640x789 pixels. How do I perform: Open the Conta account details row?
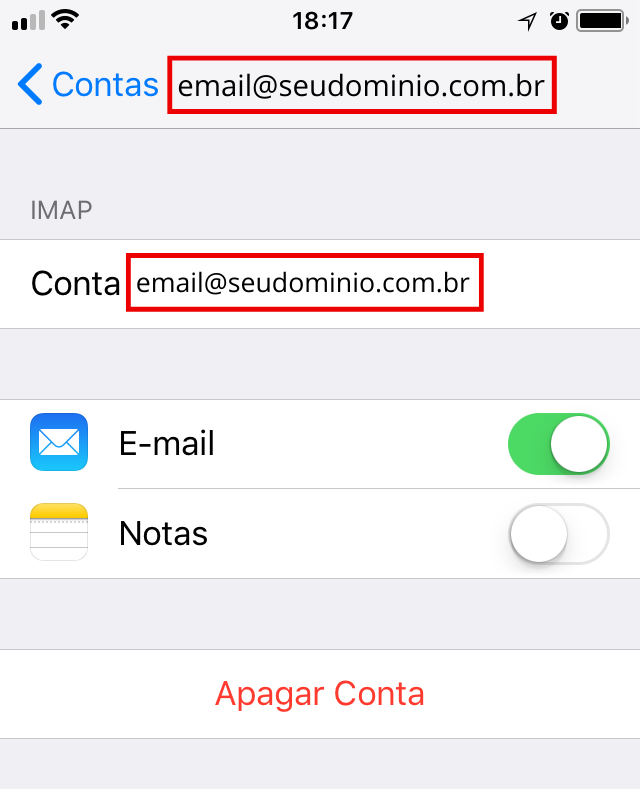(x=319, y=284)
